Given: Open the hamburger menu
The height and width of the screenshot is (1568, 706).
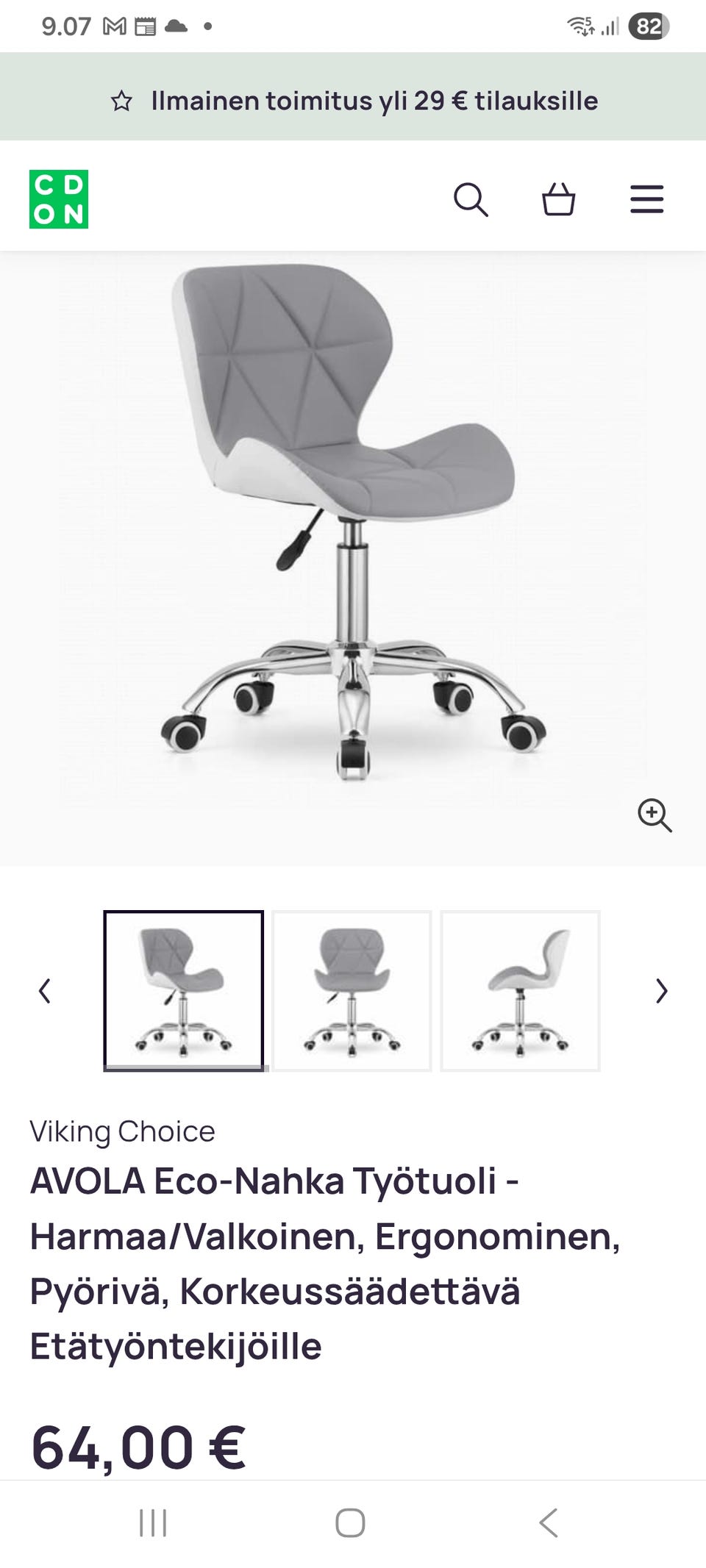Looking at the screenshot, I should 646,199.
